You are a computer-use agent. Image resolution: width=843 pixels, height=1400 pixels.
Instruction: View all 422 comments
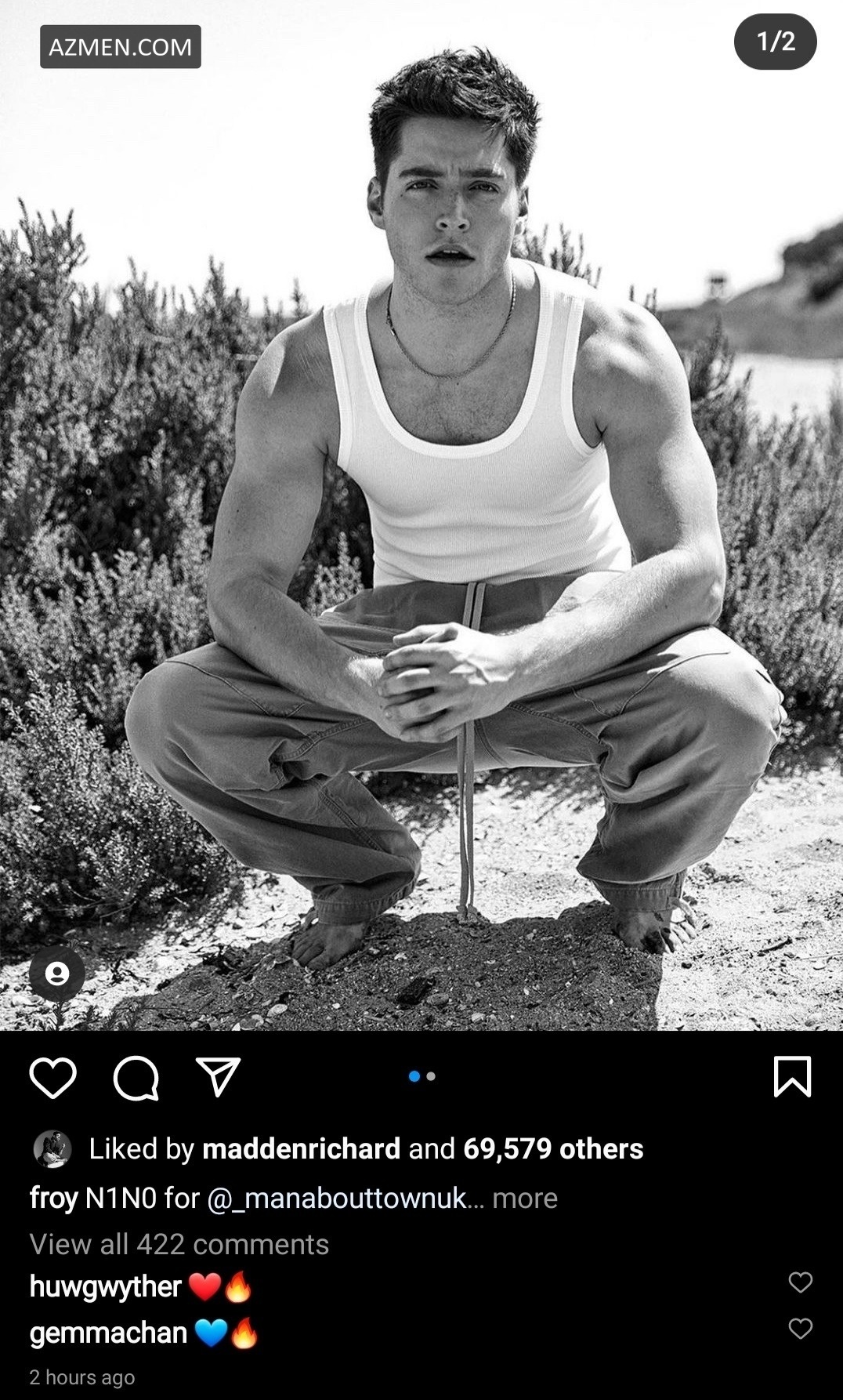[x=179, y=1244]
